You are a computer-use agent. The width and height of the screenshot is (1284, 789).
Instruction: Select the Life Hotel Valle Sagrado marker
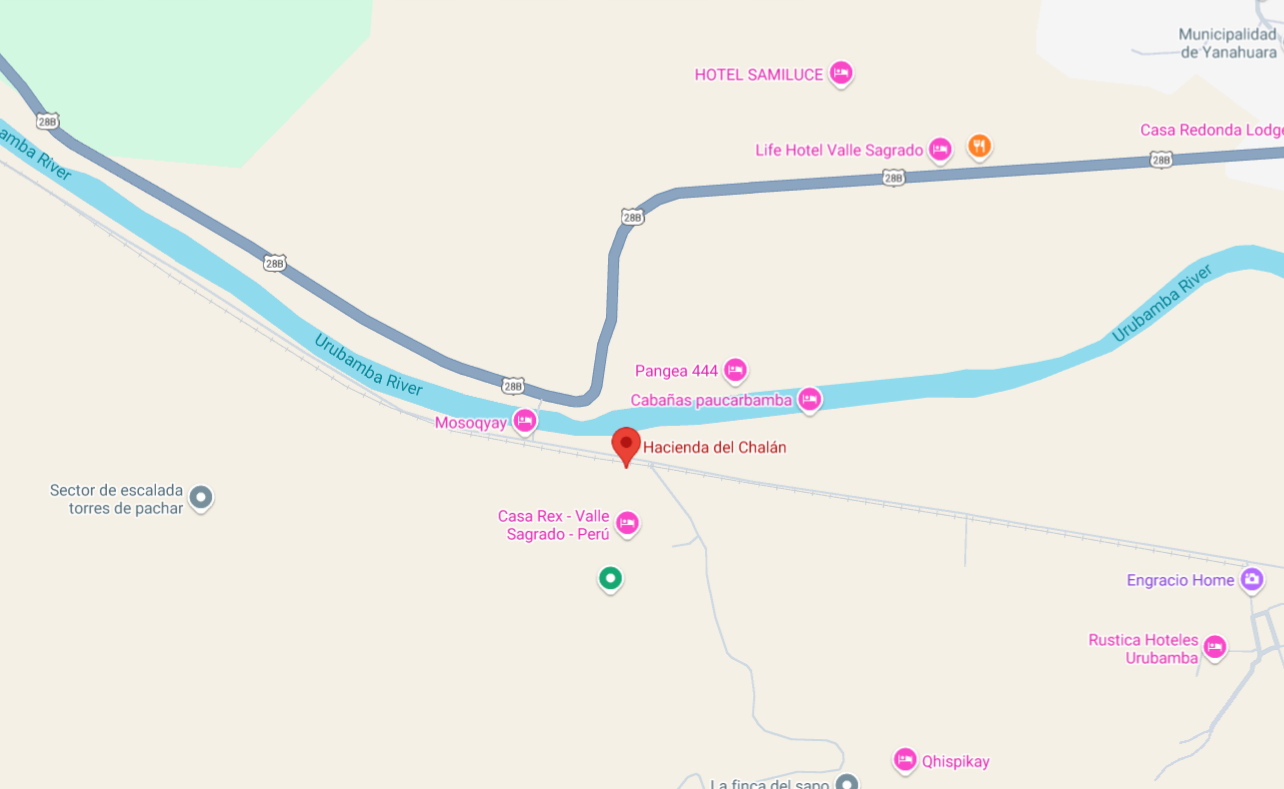click(x=939, y=149)
